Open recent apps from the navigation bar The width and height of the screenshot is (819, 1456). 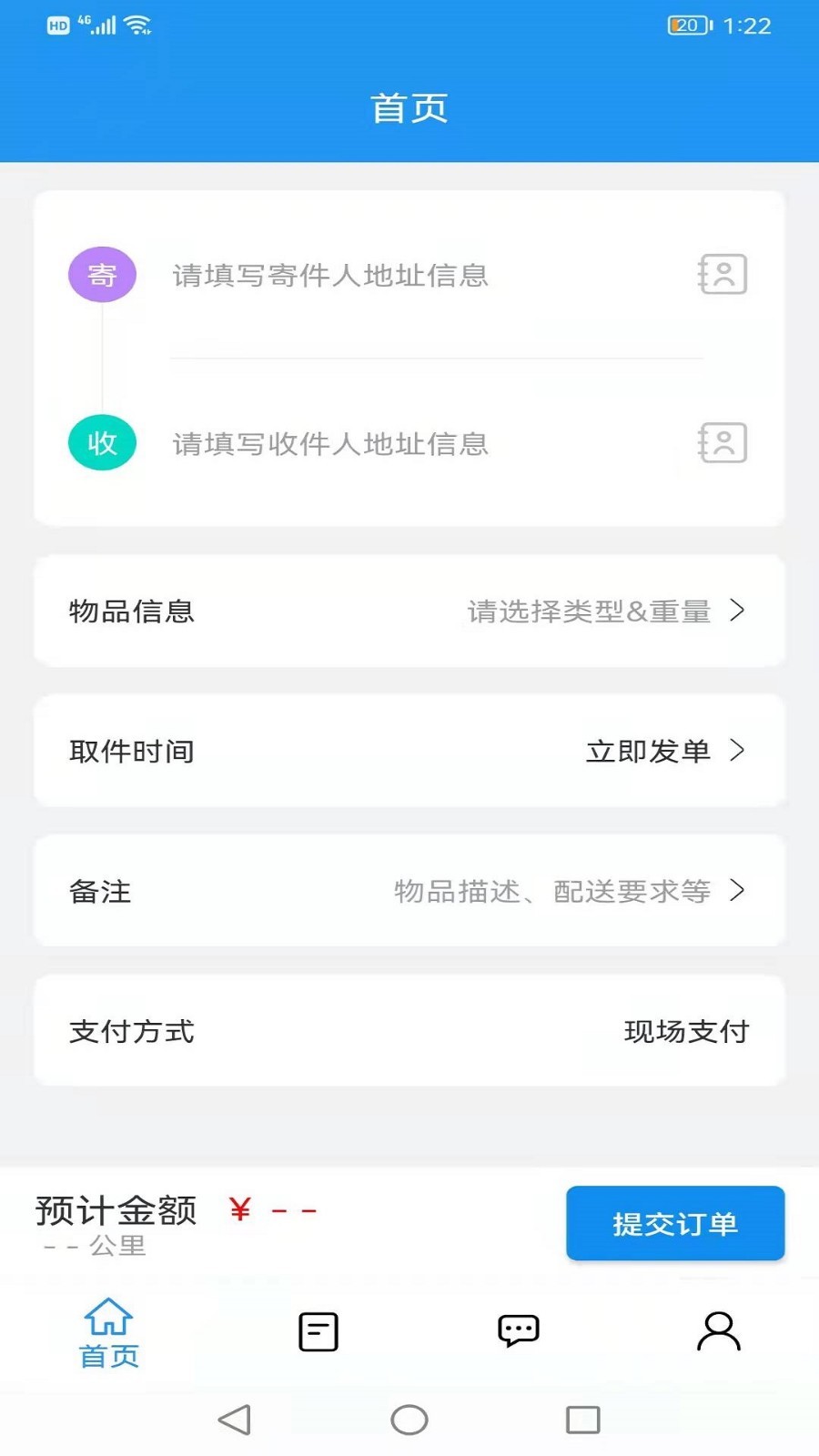coord(582,1420)
